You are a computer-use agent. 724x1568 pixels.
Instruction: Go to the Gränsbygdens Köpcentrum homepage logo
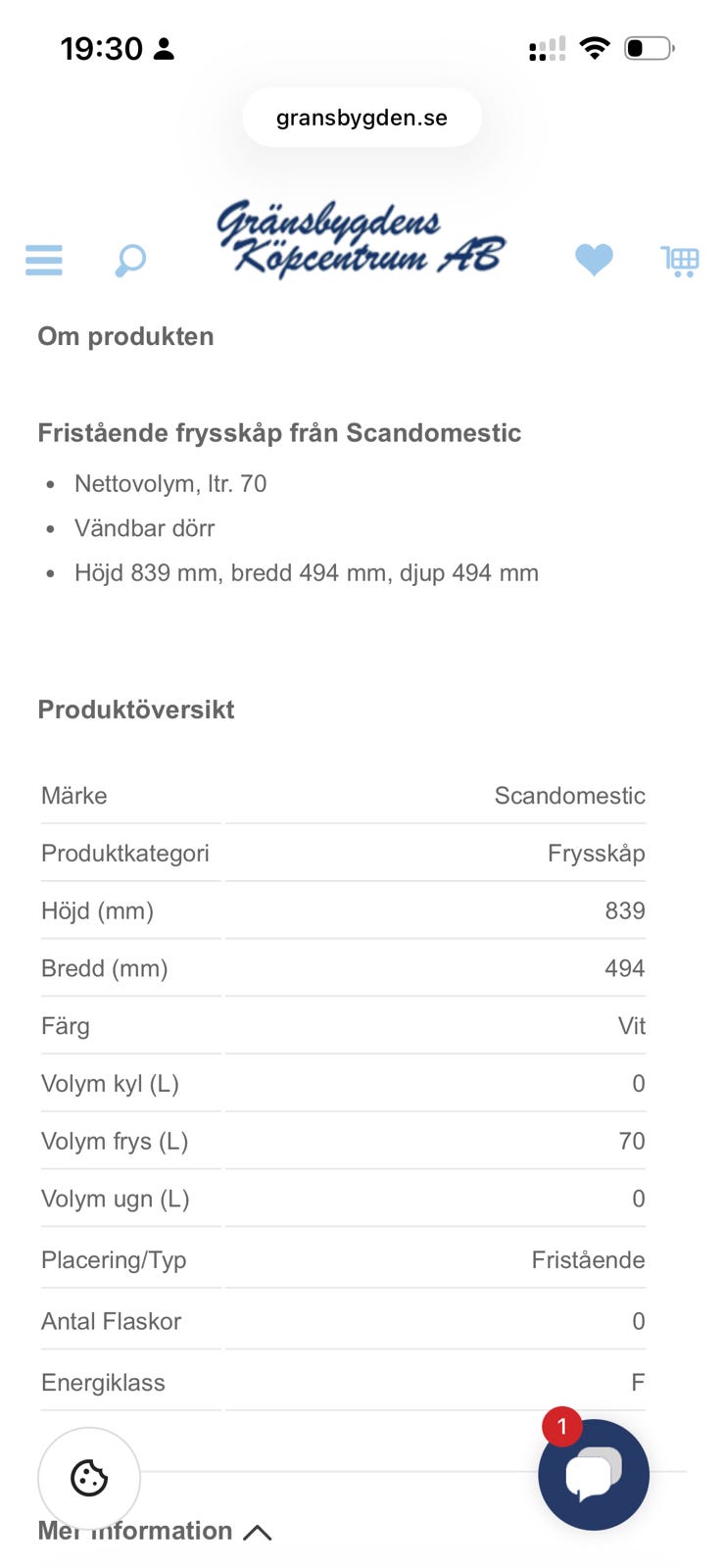361,239
